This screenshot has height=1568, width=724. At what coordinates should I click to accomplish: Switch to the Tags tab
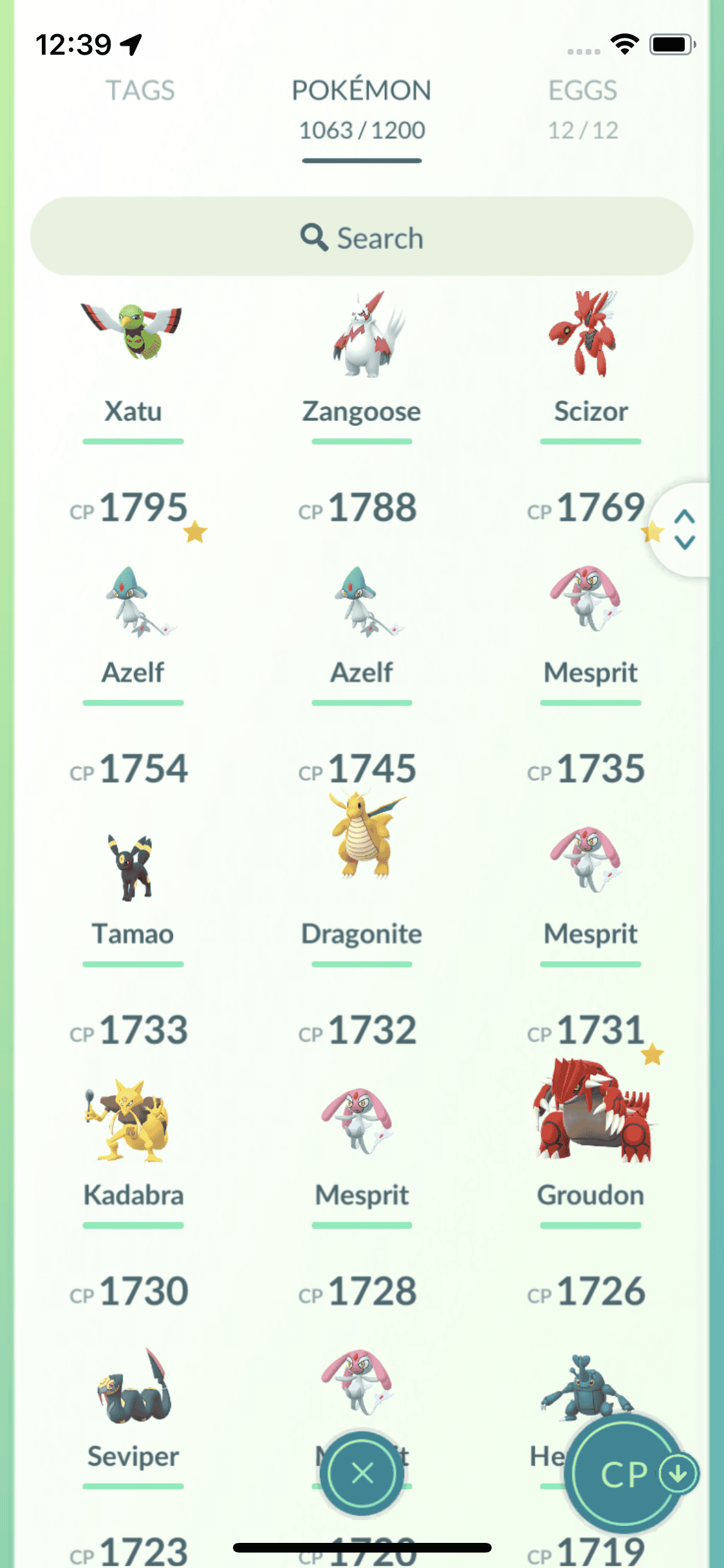(140, 91)
